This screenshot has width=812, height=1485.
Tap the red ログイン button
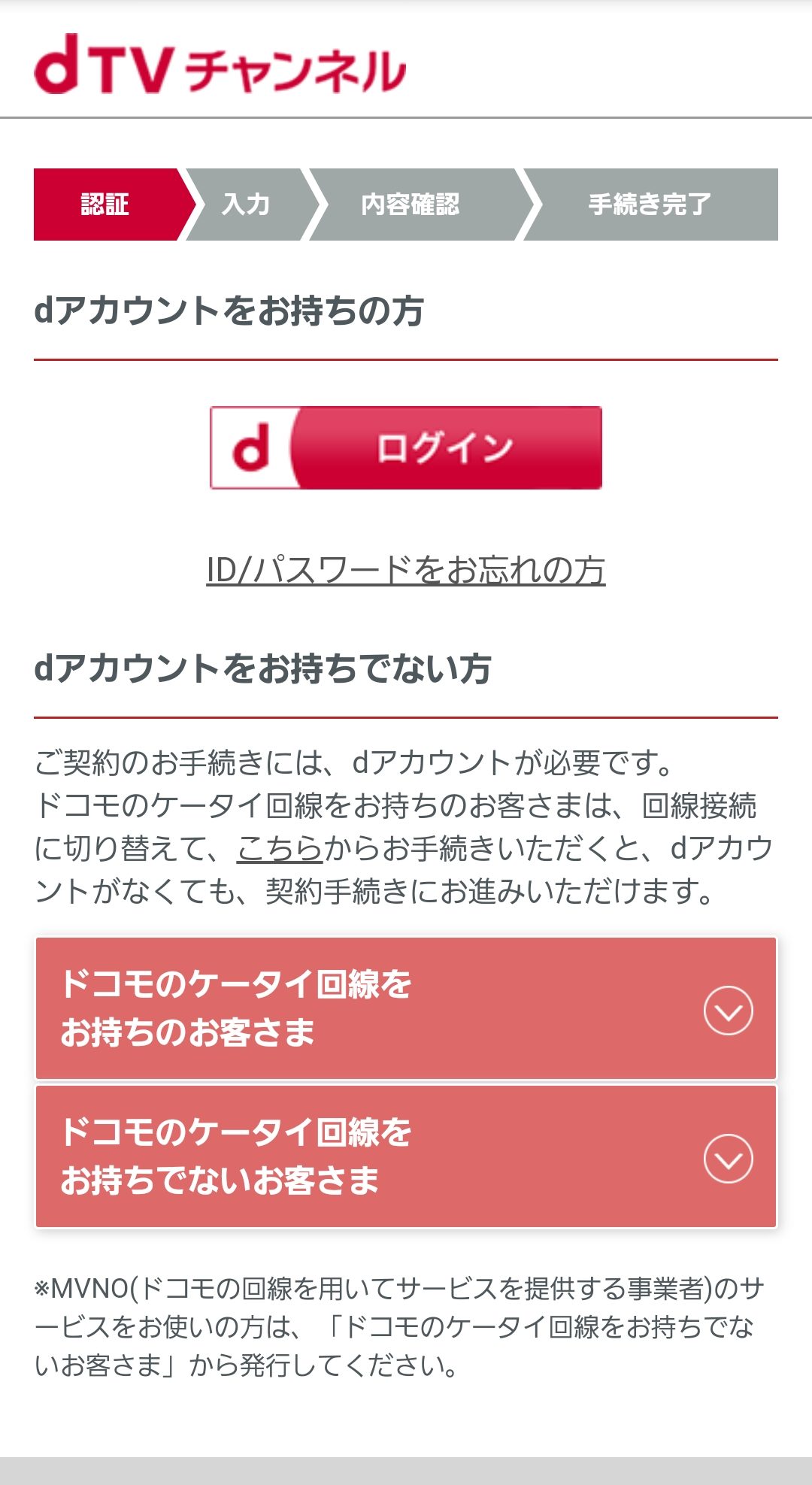tap(406, 448)
